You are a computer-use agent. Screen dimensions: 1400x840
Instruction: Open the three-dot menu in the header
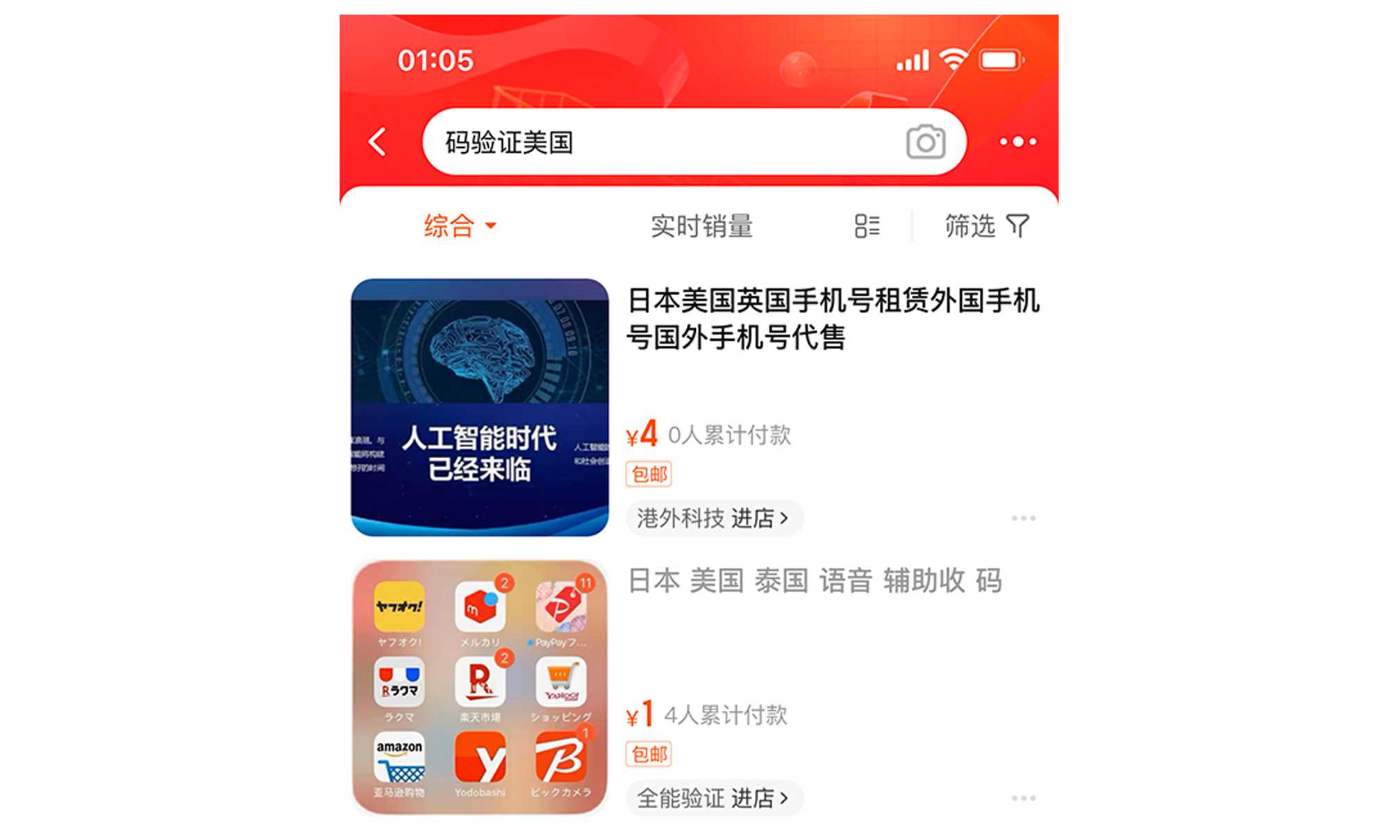1017,142
